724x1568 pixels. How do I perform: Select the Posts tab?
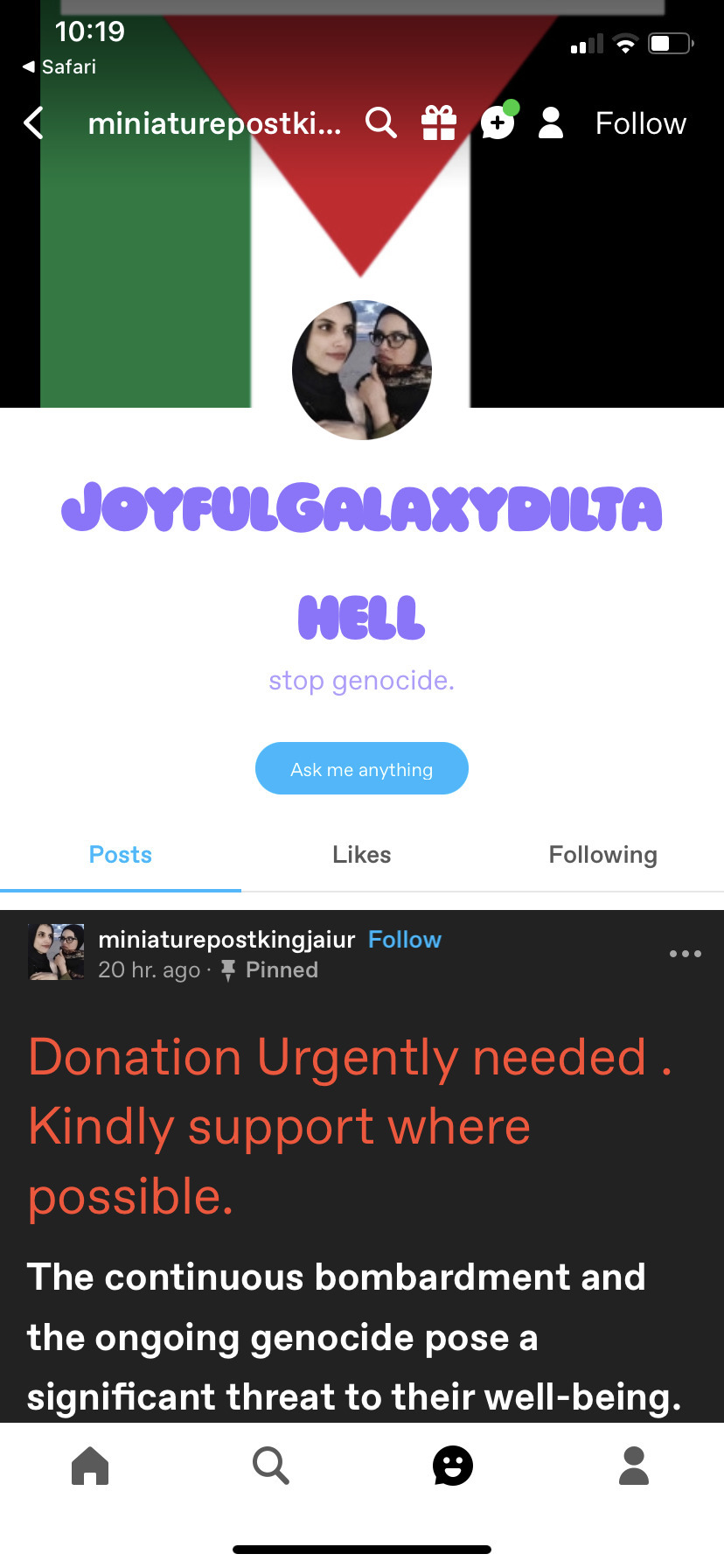point(121,855)
